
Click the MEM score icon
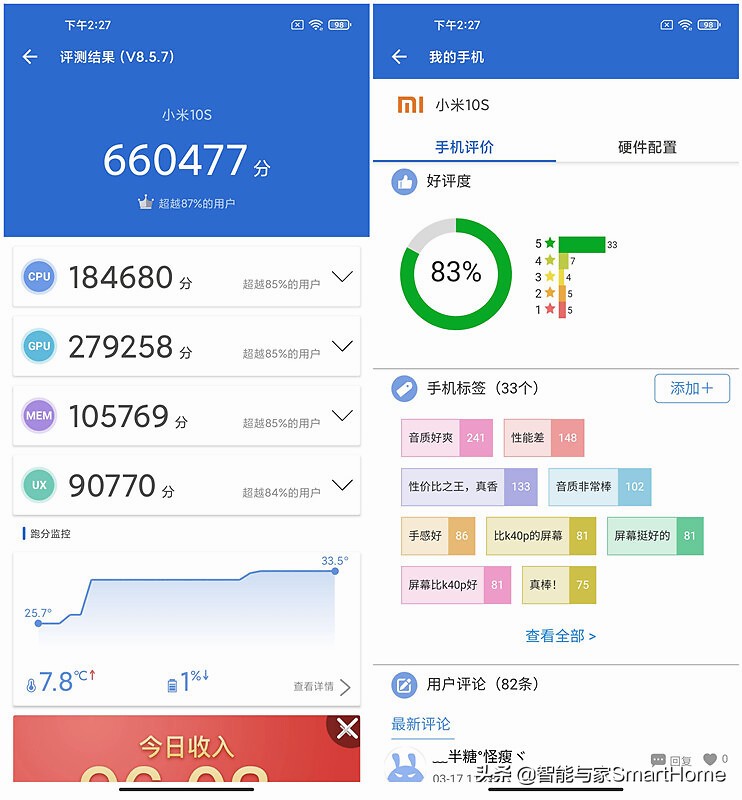coord(38,416)
